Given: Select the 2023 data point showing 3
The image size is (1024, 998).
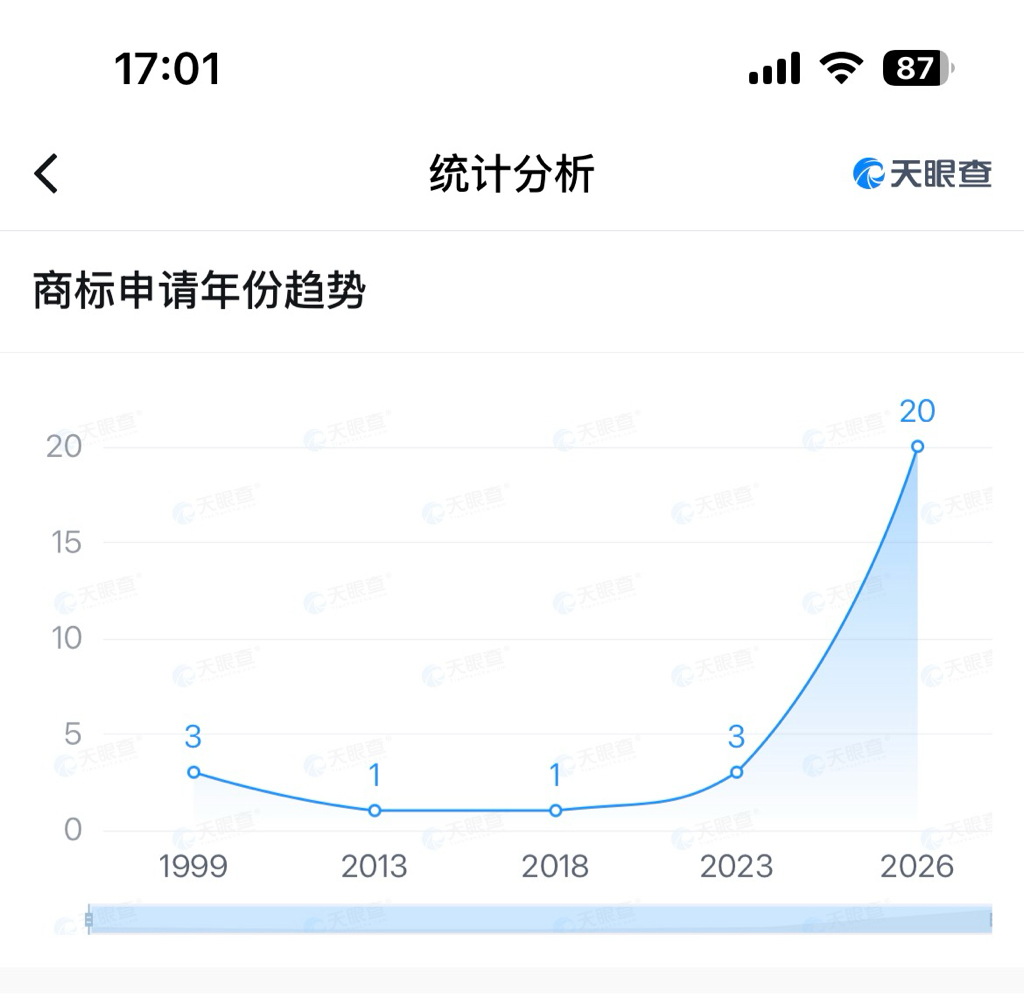Looking at the screenshot, I should (x=737, y=772).
